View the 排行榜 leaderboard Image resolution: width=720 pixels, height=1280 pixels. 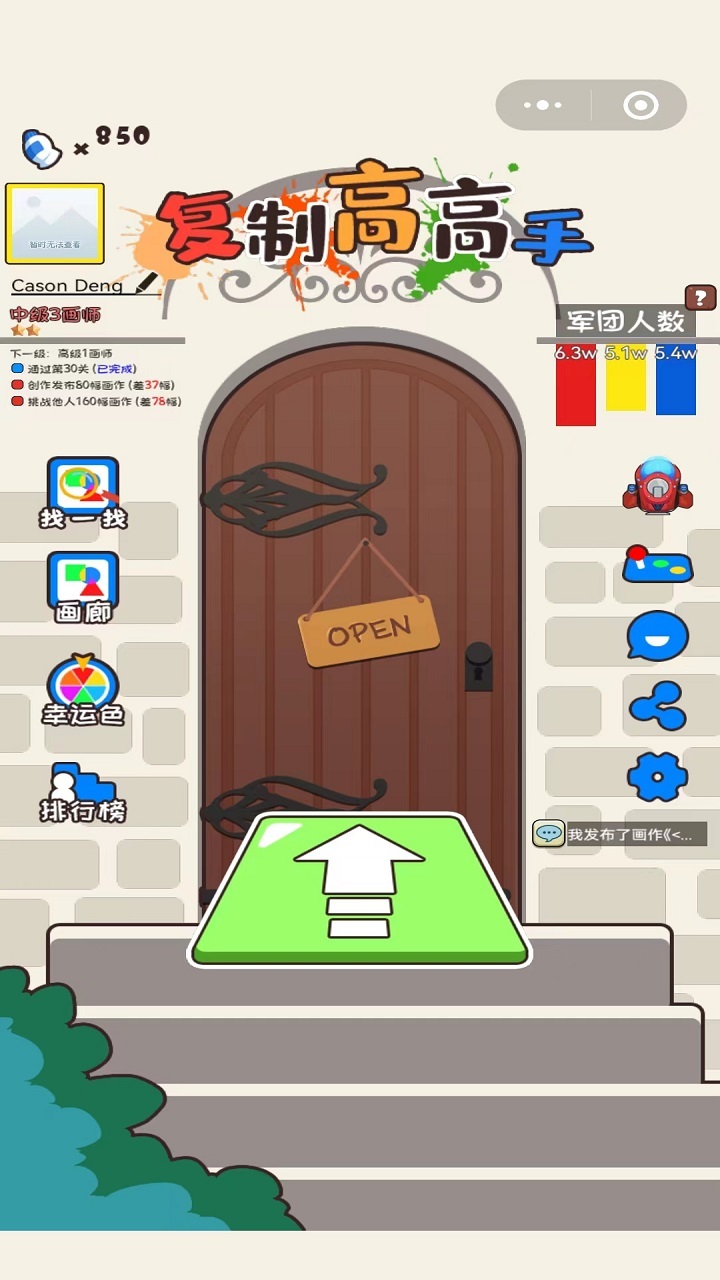coord(83,793)
